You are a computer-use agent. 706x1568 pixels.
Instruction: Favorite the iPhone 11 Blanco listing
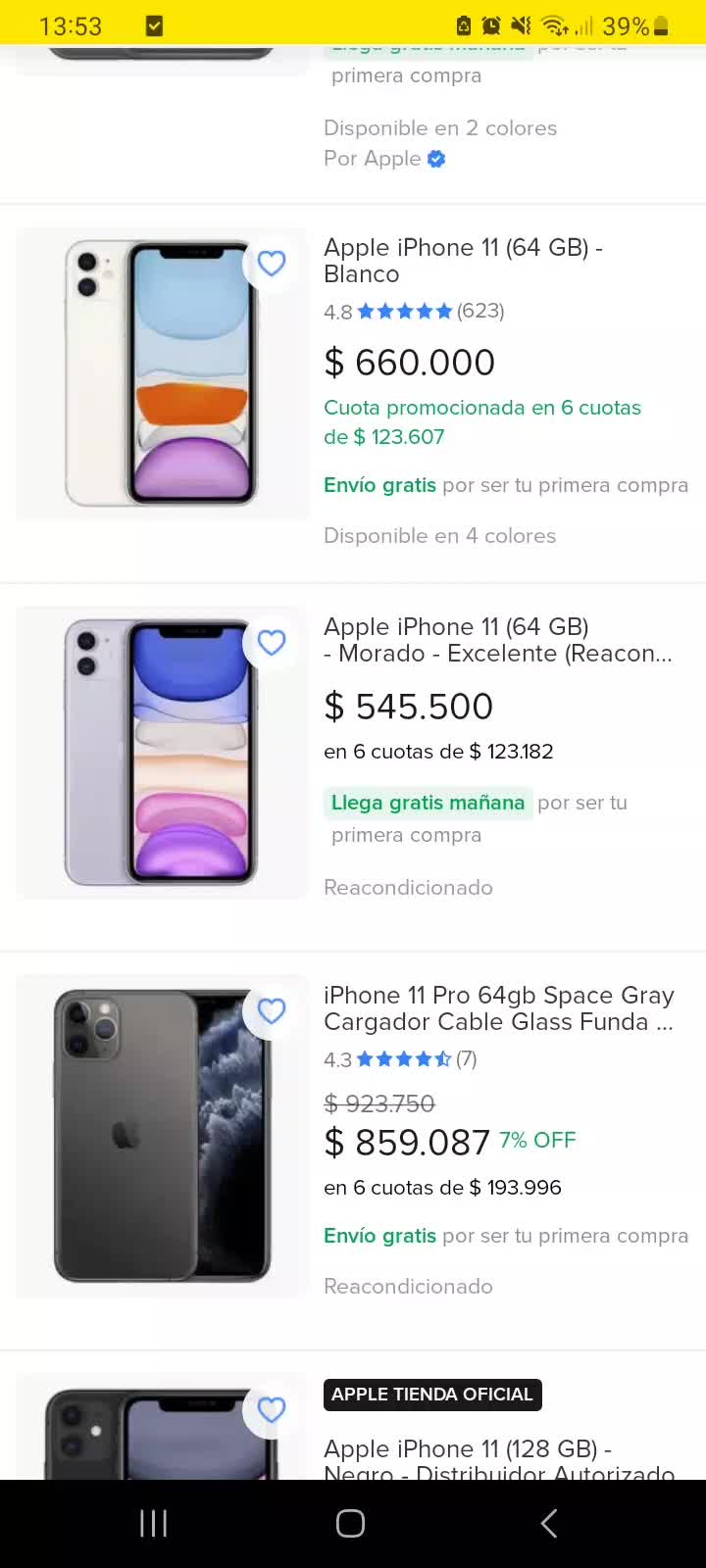[x=272, y=264]
